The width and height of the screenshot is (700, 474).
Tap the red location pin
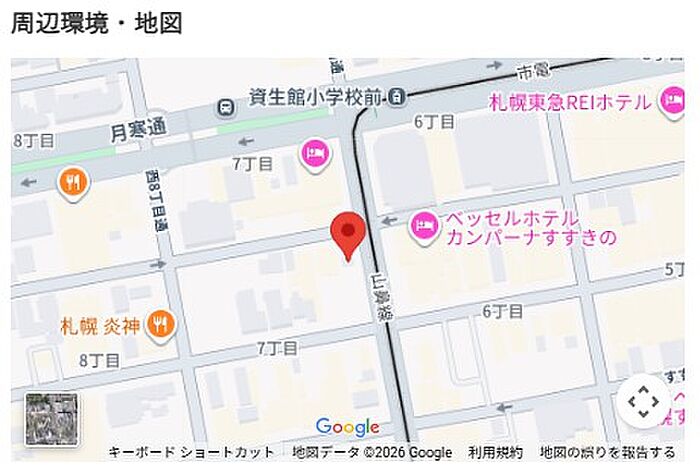point(348,237)
